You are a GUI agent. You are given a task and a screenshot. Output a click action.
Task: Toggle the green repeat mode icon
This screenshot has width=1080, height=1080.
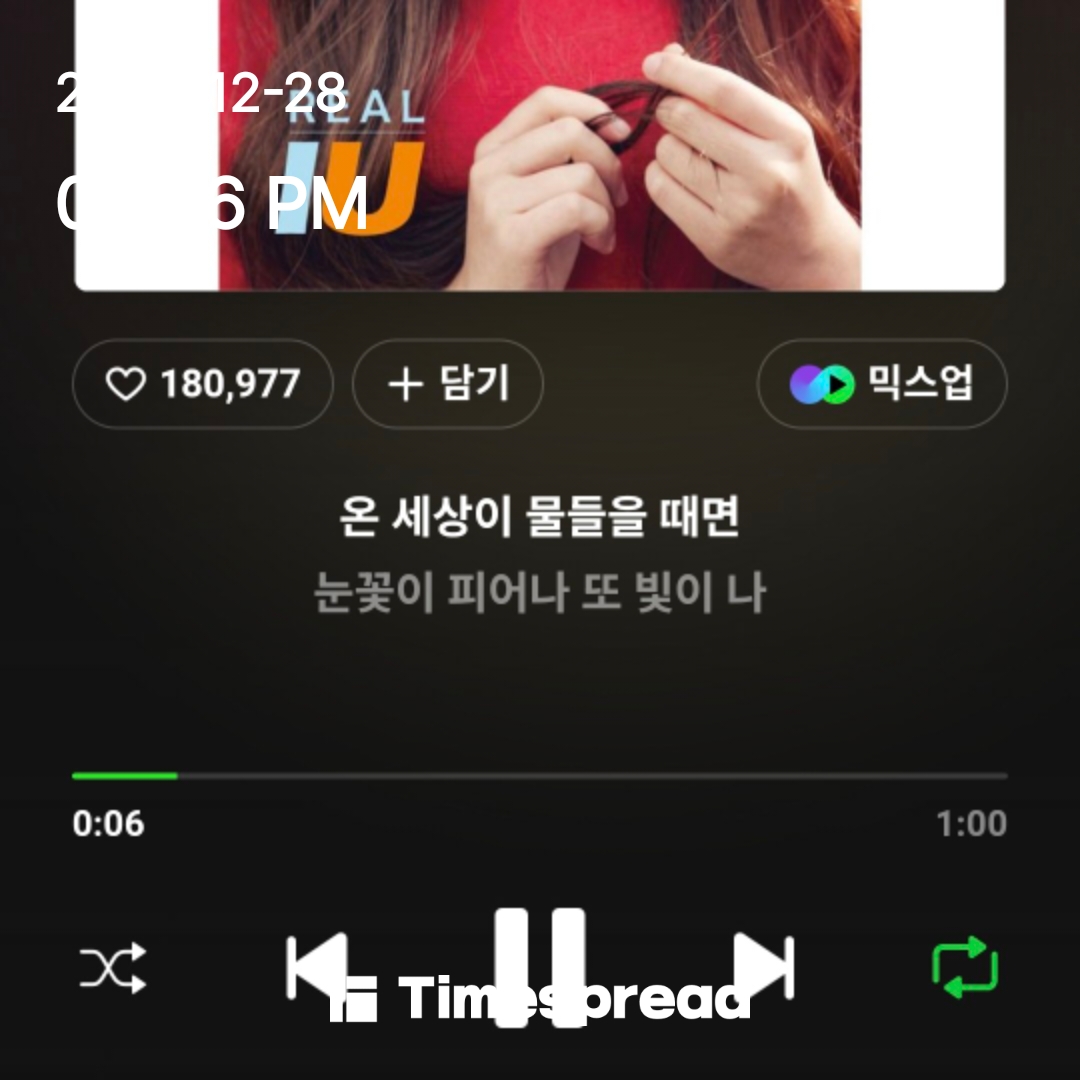[x=965, y=967]
